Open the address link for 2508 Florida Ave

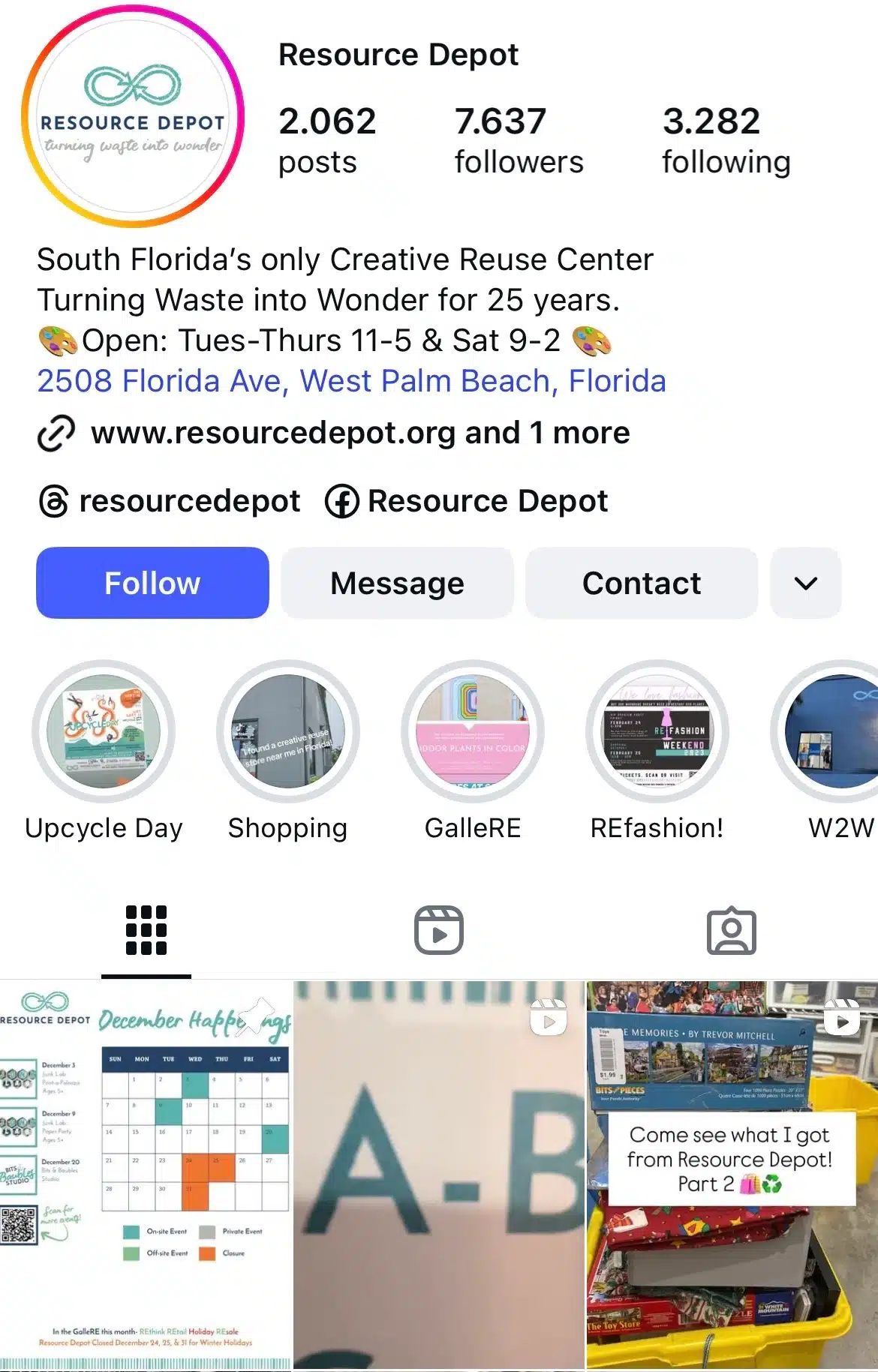(350, 381)
